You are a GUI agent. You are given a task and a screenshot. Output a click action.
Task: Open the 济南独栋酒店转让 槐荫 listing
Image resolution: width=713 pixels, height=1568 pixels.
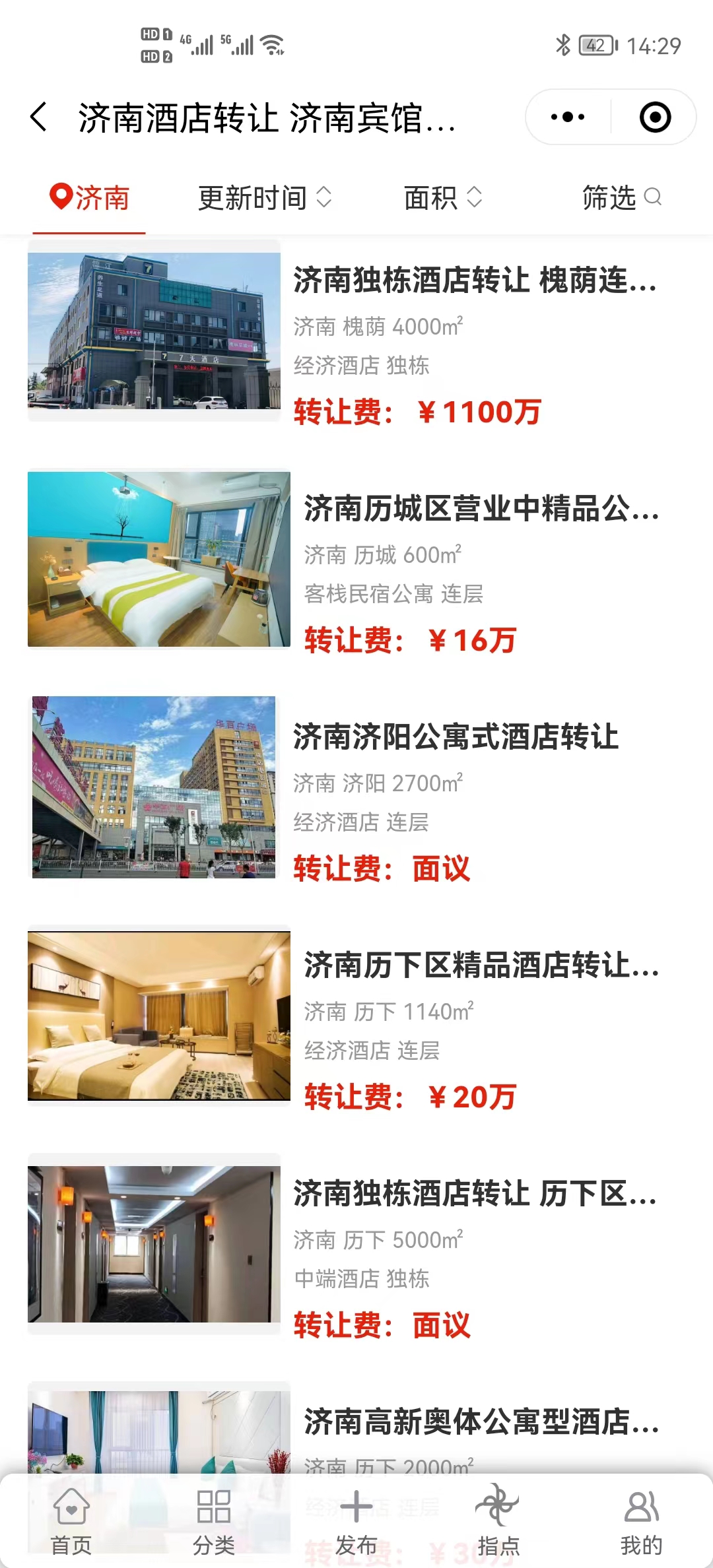(474, 280)
